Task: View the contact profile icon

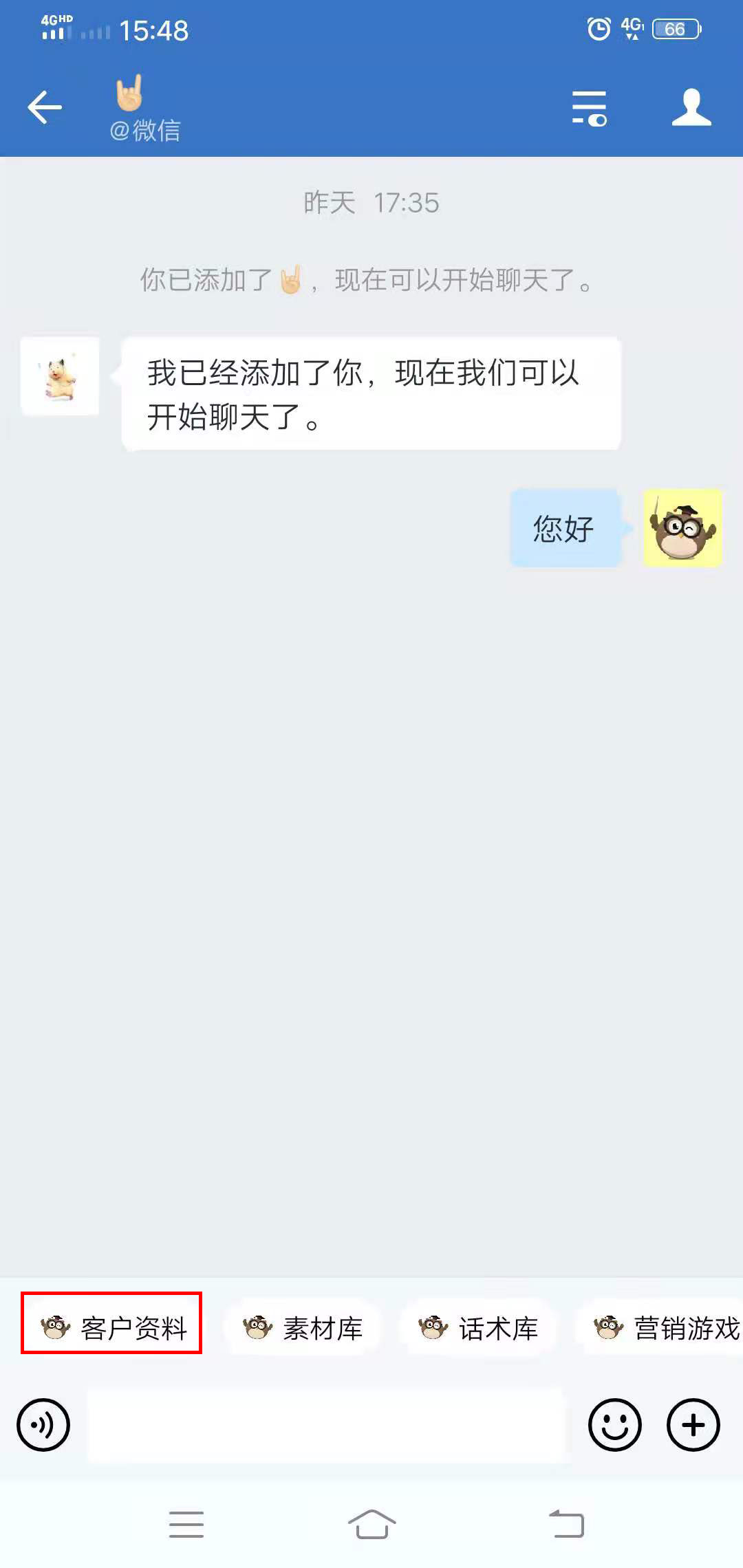Action: (x=691, y=108)
